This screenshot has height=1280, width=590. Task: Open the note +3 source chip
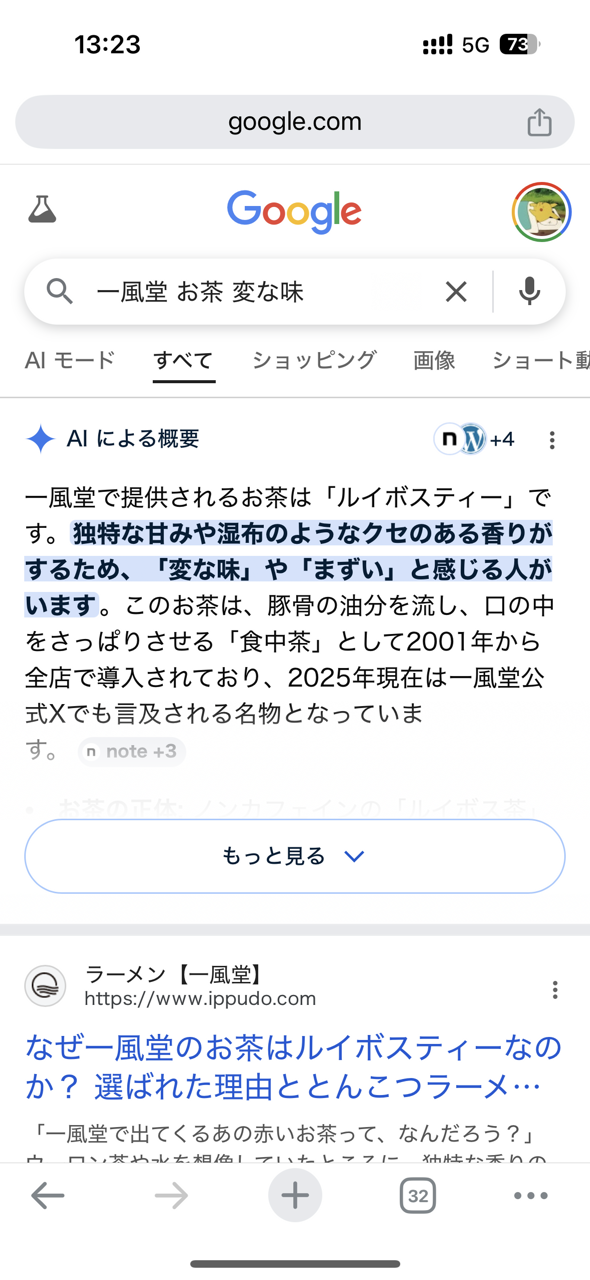[132, 751]
